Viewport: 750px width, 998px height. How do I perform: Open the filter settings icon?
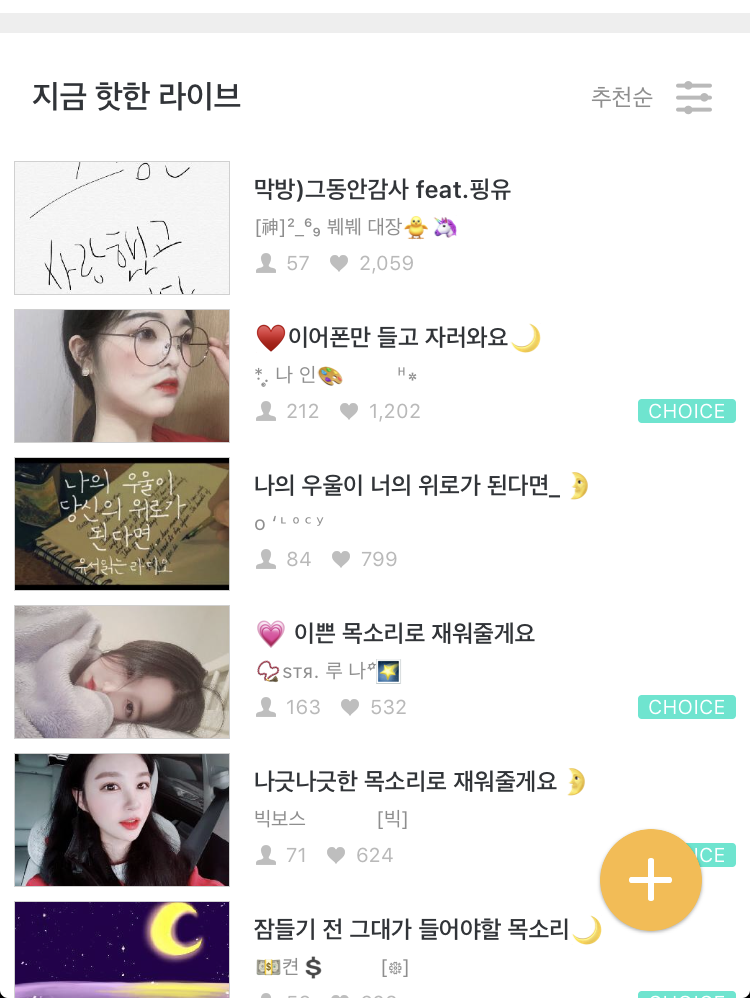[693, 97]
